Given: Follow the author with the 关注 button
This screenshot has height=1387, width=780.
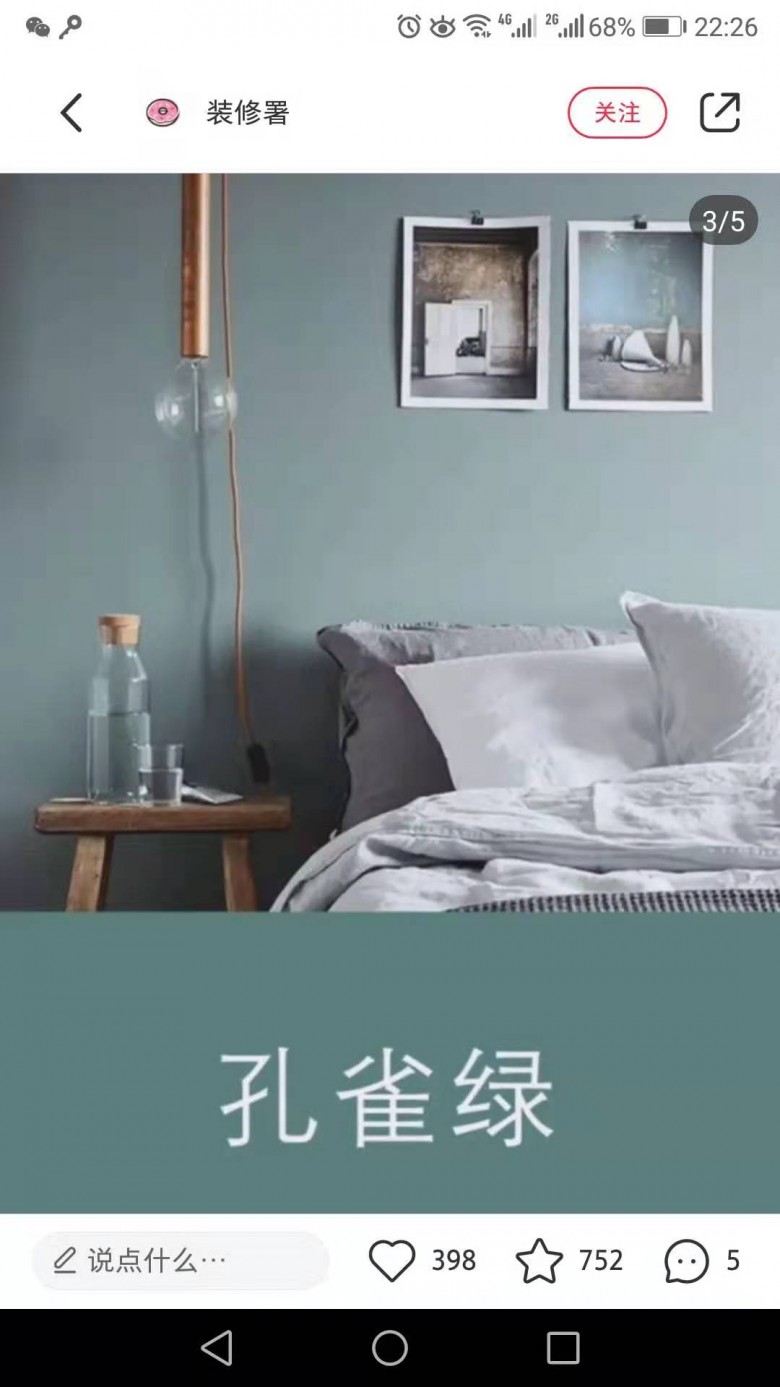Looking at the screenshot, I should [x=617, y=113].
